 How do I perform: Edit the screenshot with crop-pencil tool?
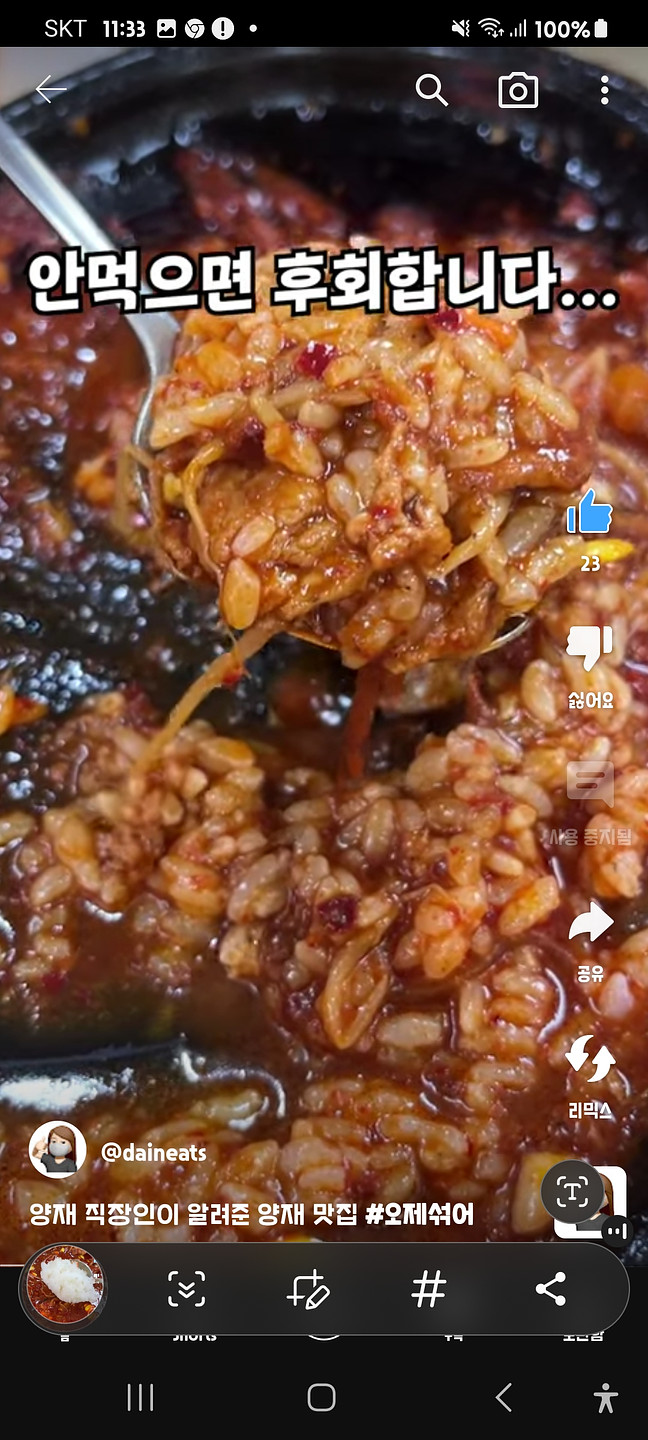click(307, 1290)
